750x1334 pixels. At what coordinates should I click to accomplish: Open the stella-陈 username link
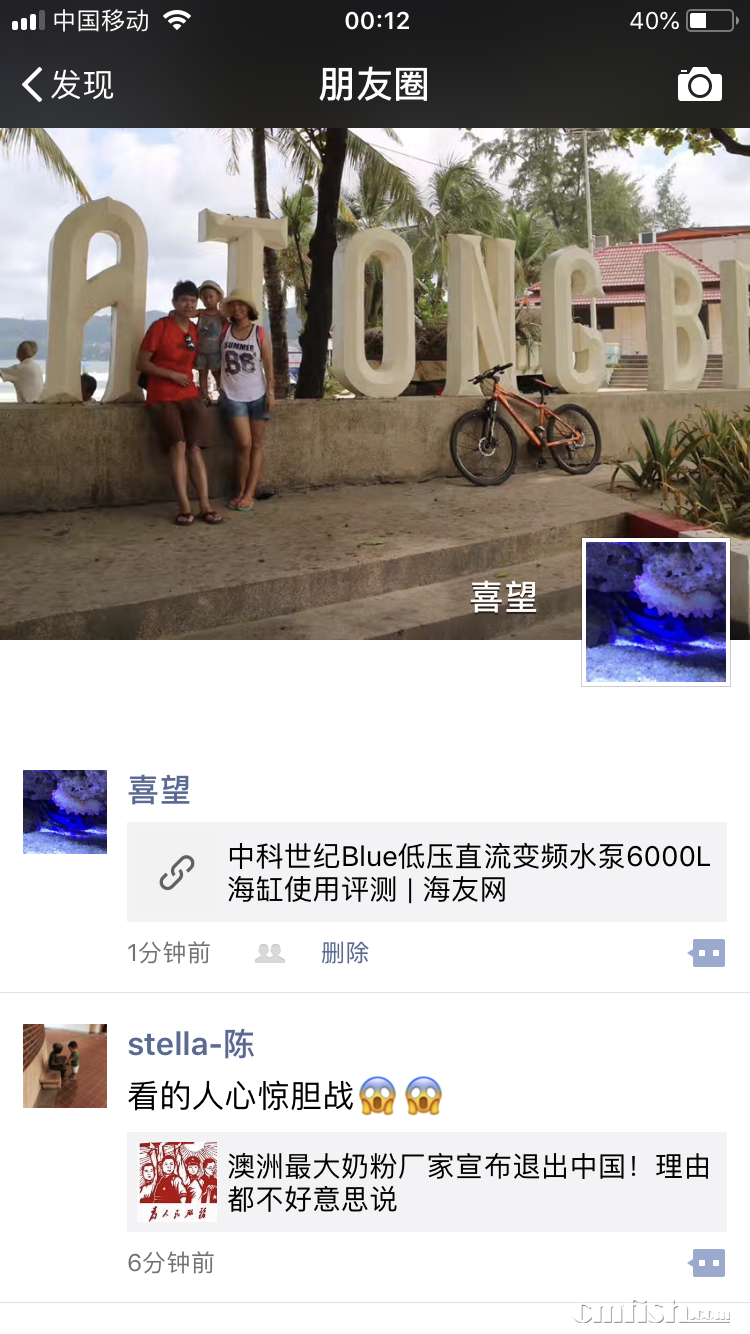click(191, 1044)
